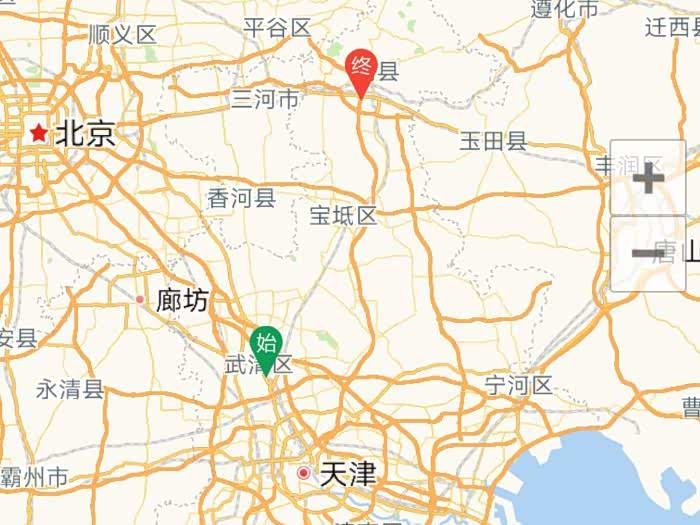Zoom in on the map
The height and width of the screenshot is (525, 700).
(x=648, y=179)
